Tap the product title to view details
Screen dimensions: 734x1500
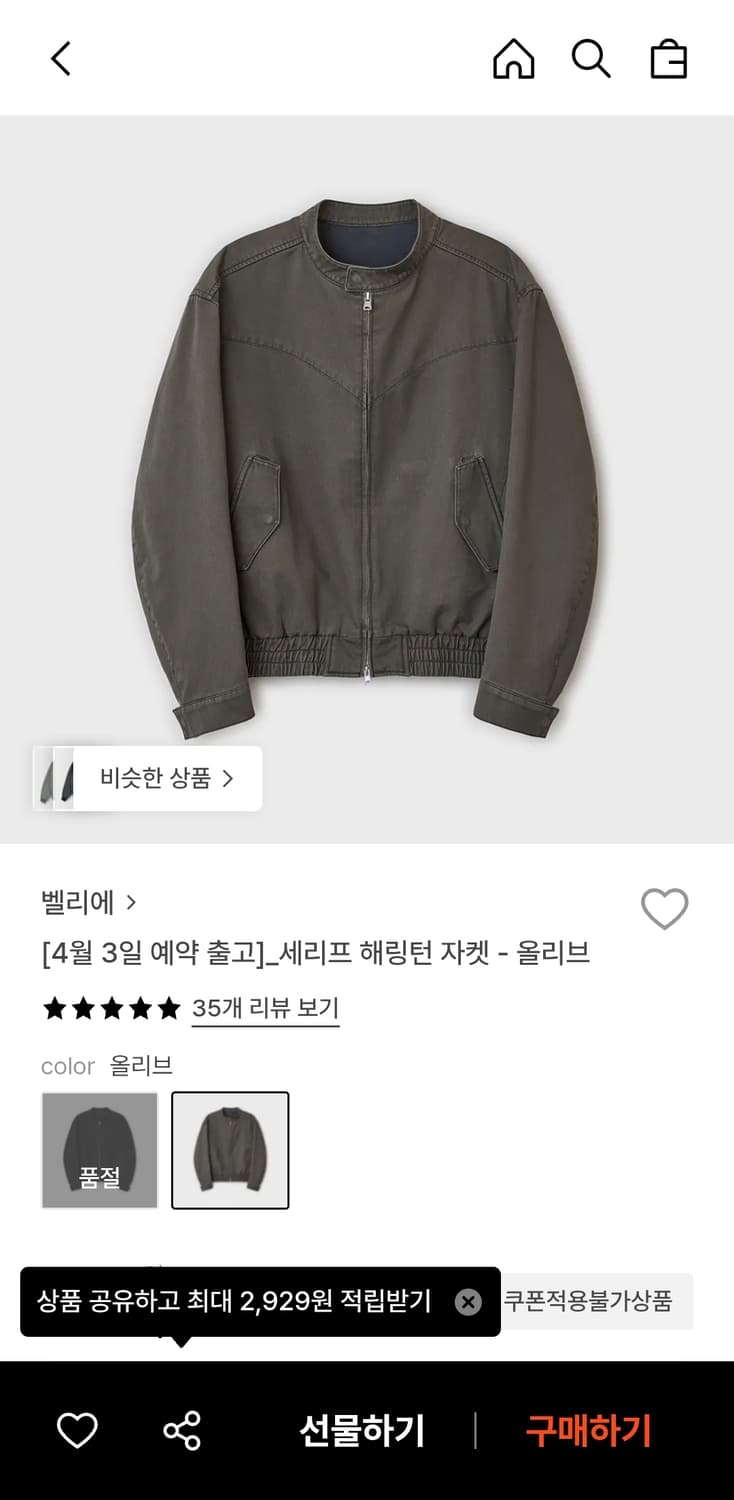point(316,954)
